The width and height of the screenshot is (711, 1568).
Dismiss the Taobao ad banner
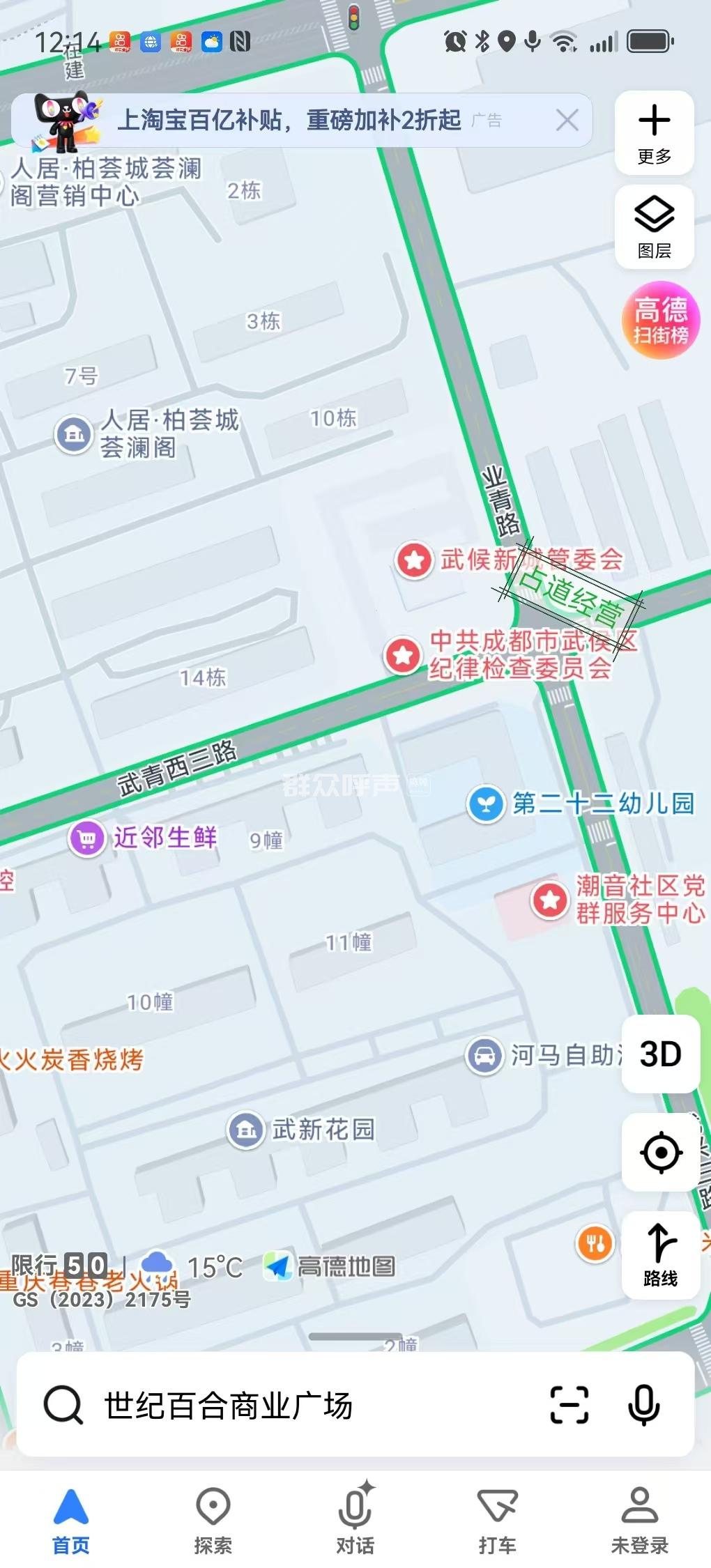[567, 121]
